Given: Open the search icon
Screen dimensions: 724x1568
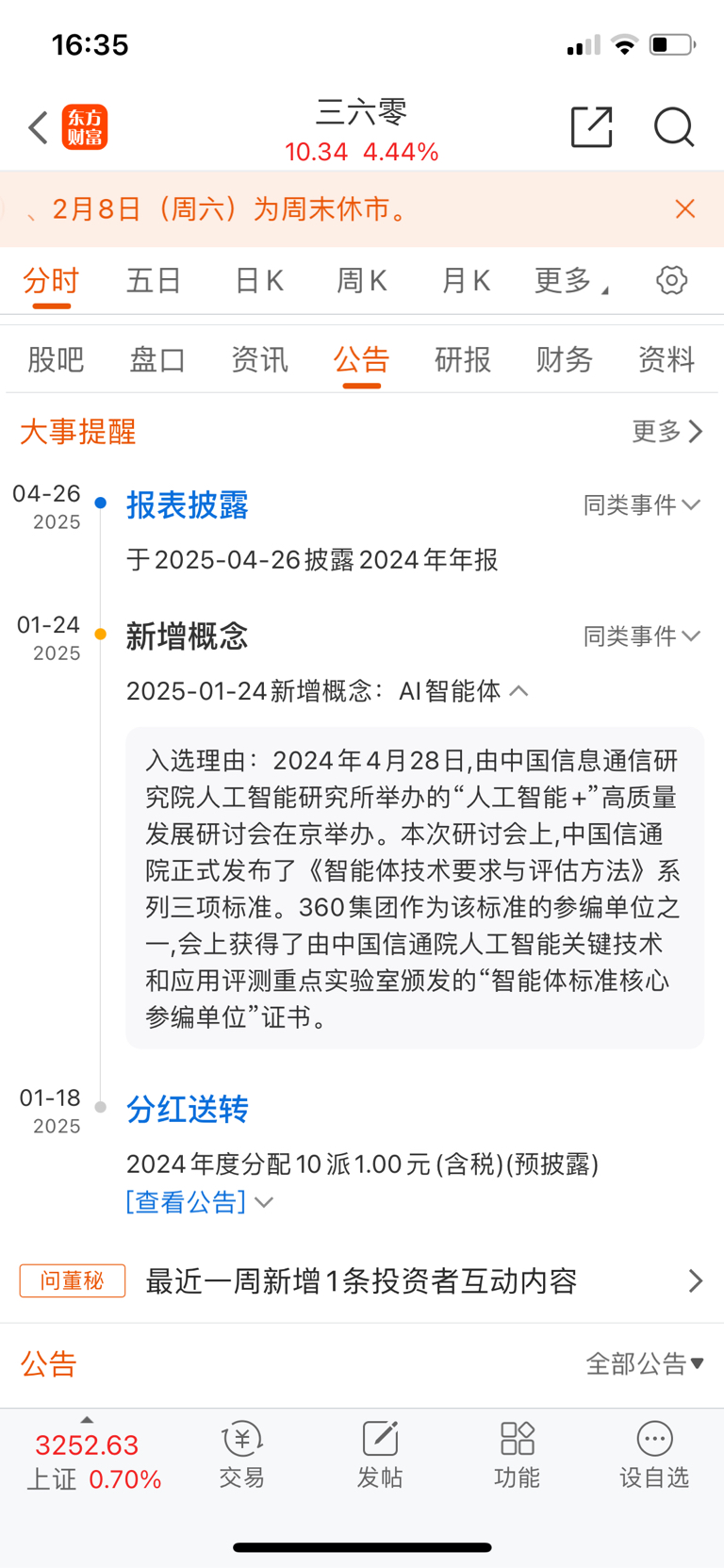Looking at the screenshot, I should (674, 127).
